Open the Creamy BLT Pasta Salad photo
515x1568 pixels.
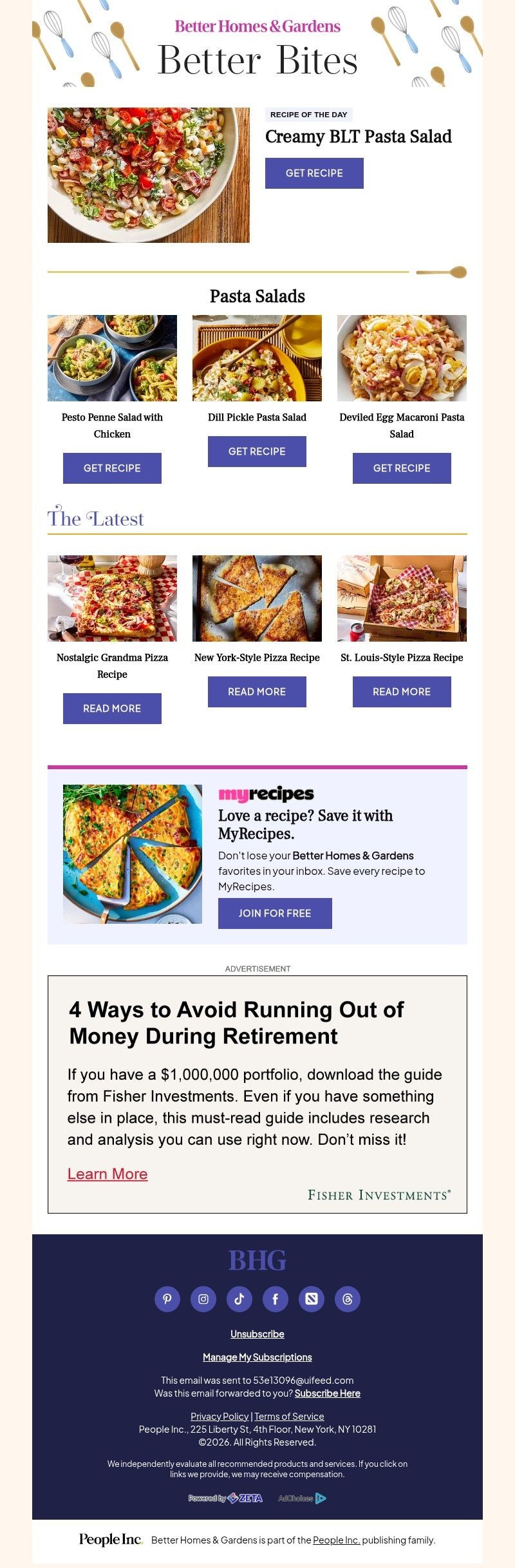(x=149, y=175)
